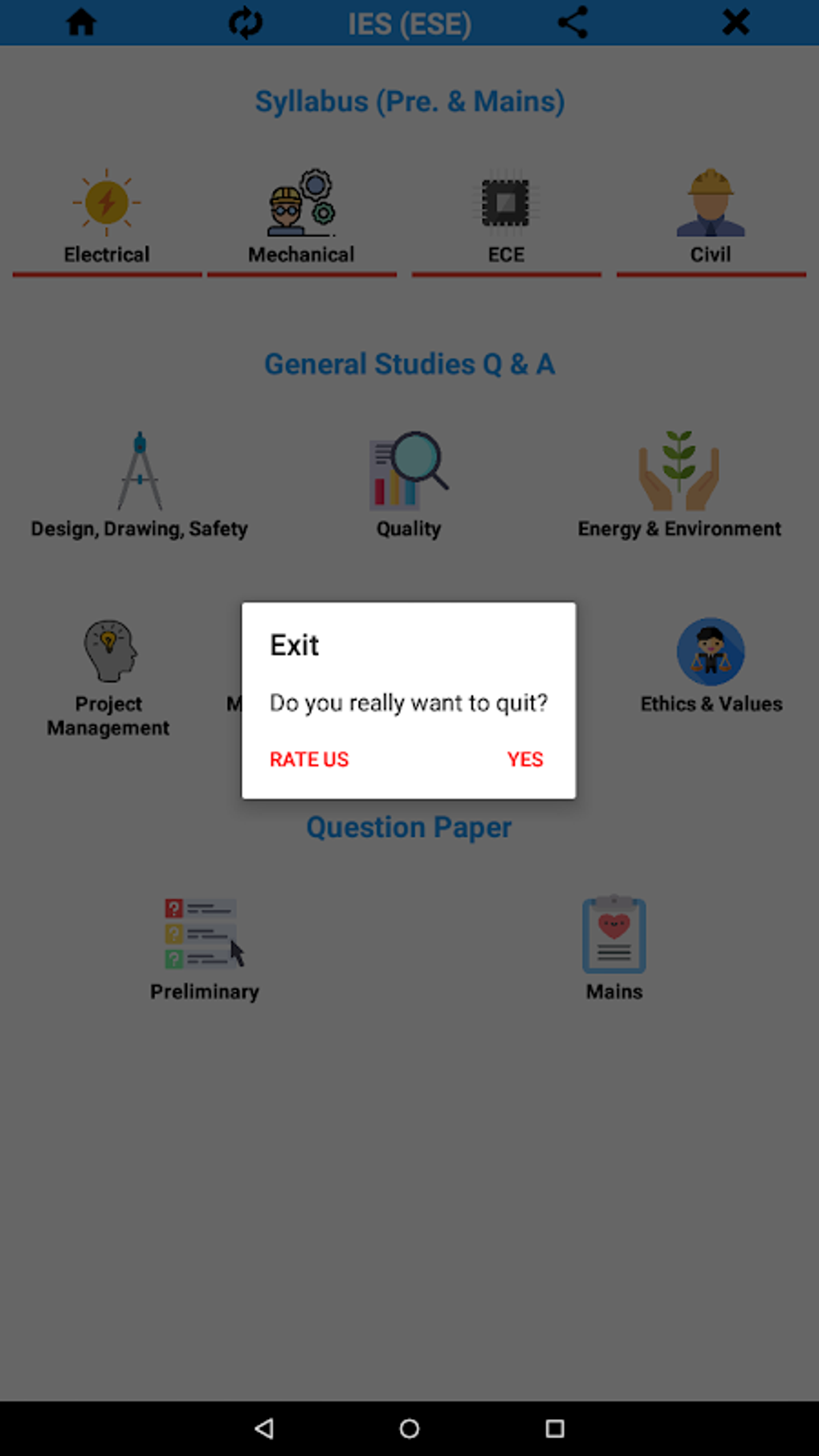
Task: Tap the X close icon in top bar
Action: [736, 22]
